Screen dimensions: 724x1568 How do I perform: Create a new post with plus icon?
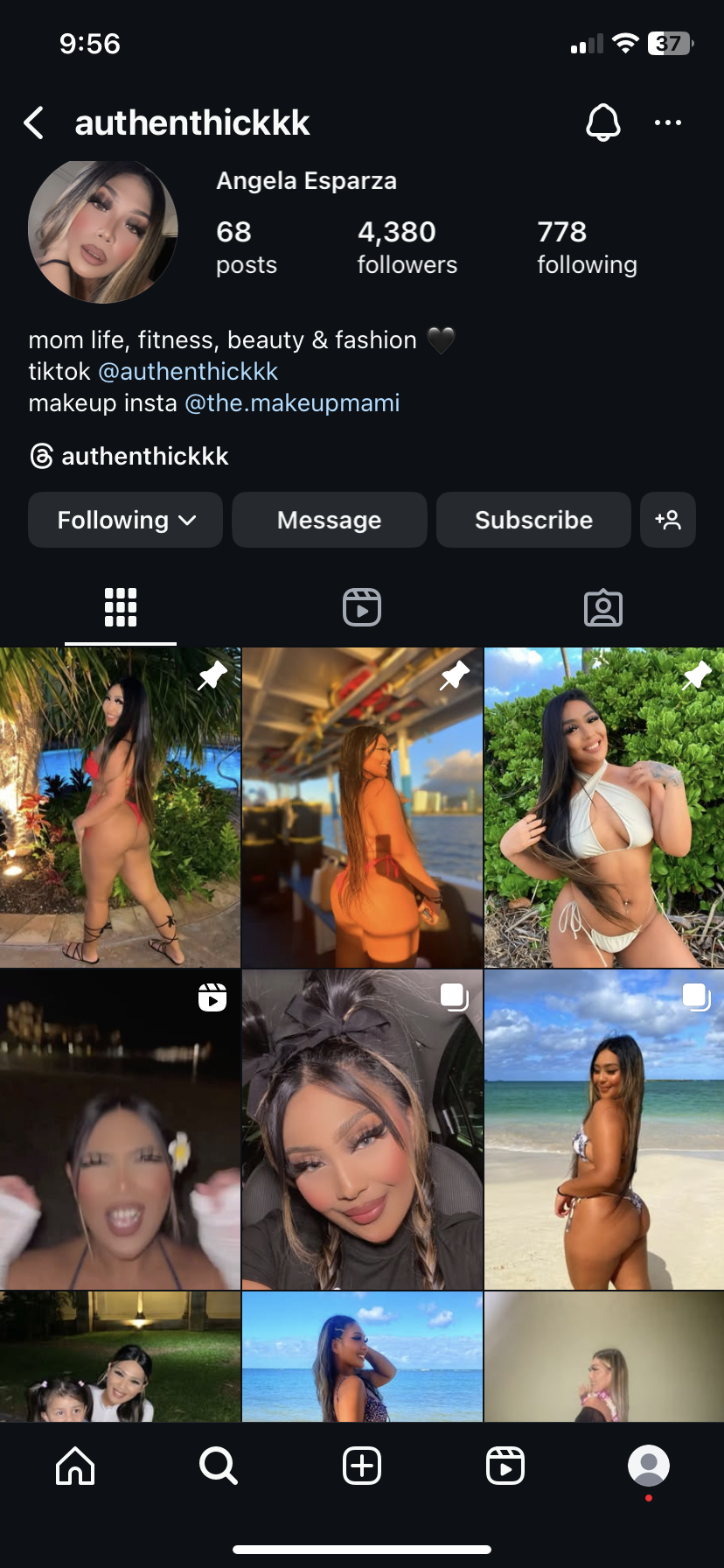click(362, 1465)
